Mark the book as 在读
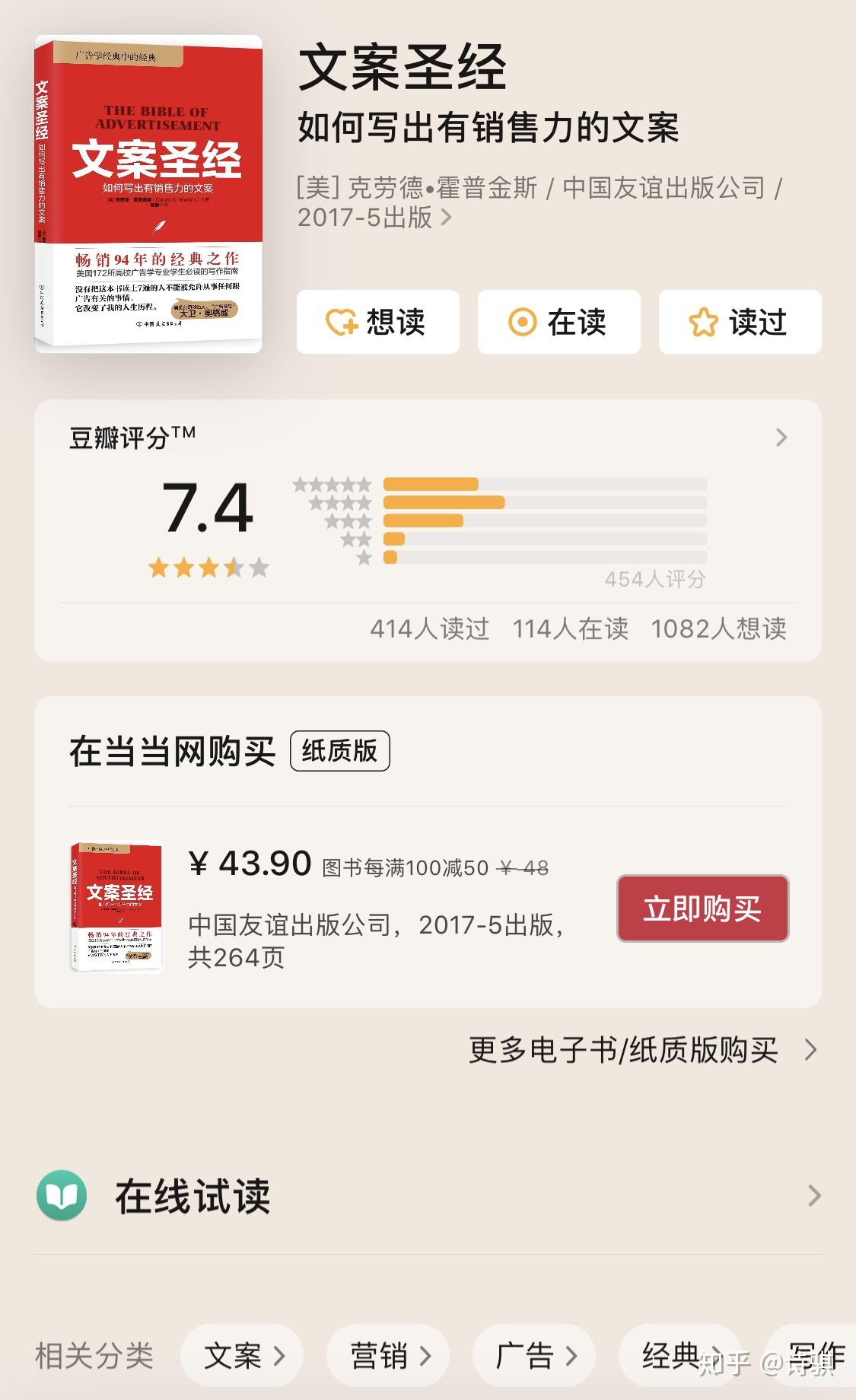The height and width of the screenshot is (1400, 856). pos(558,322)
